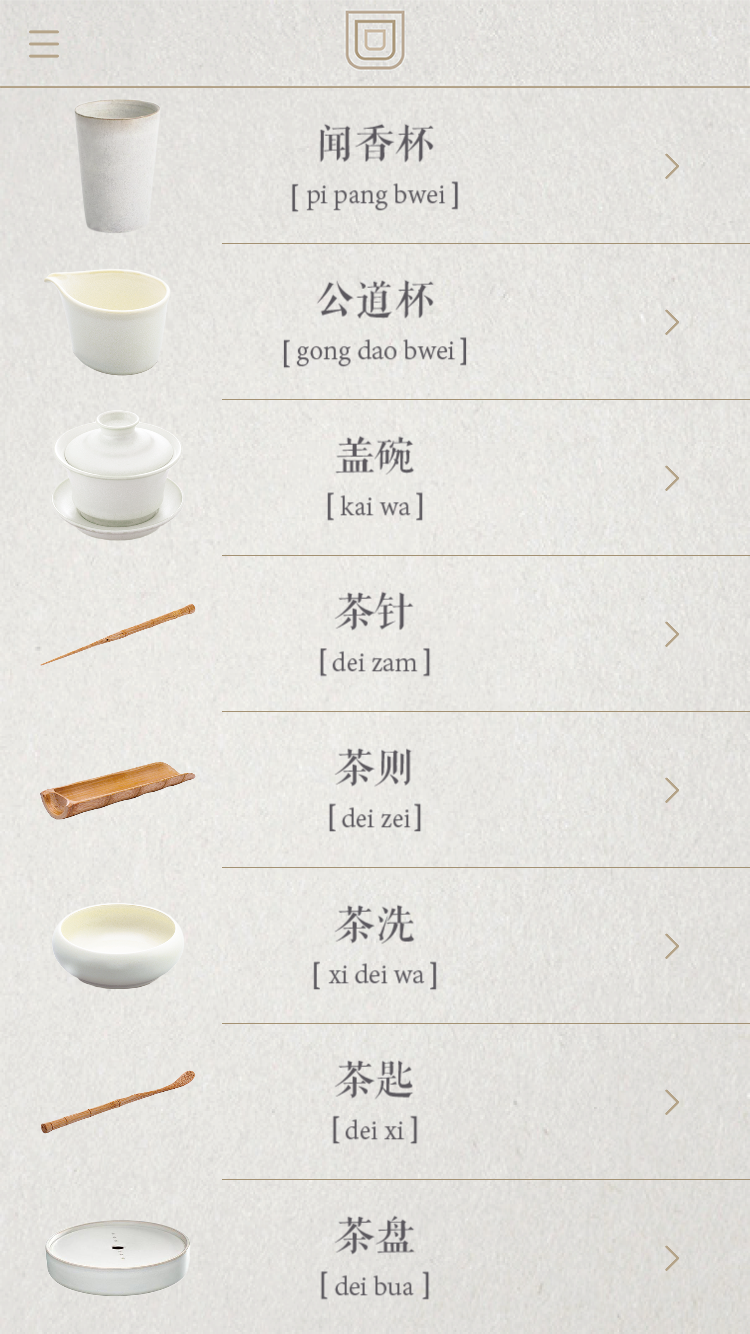View details for 公道杯 gong dao bwei
This screenshot has height=1334, width=750.
375,322
